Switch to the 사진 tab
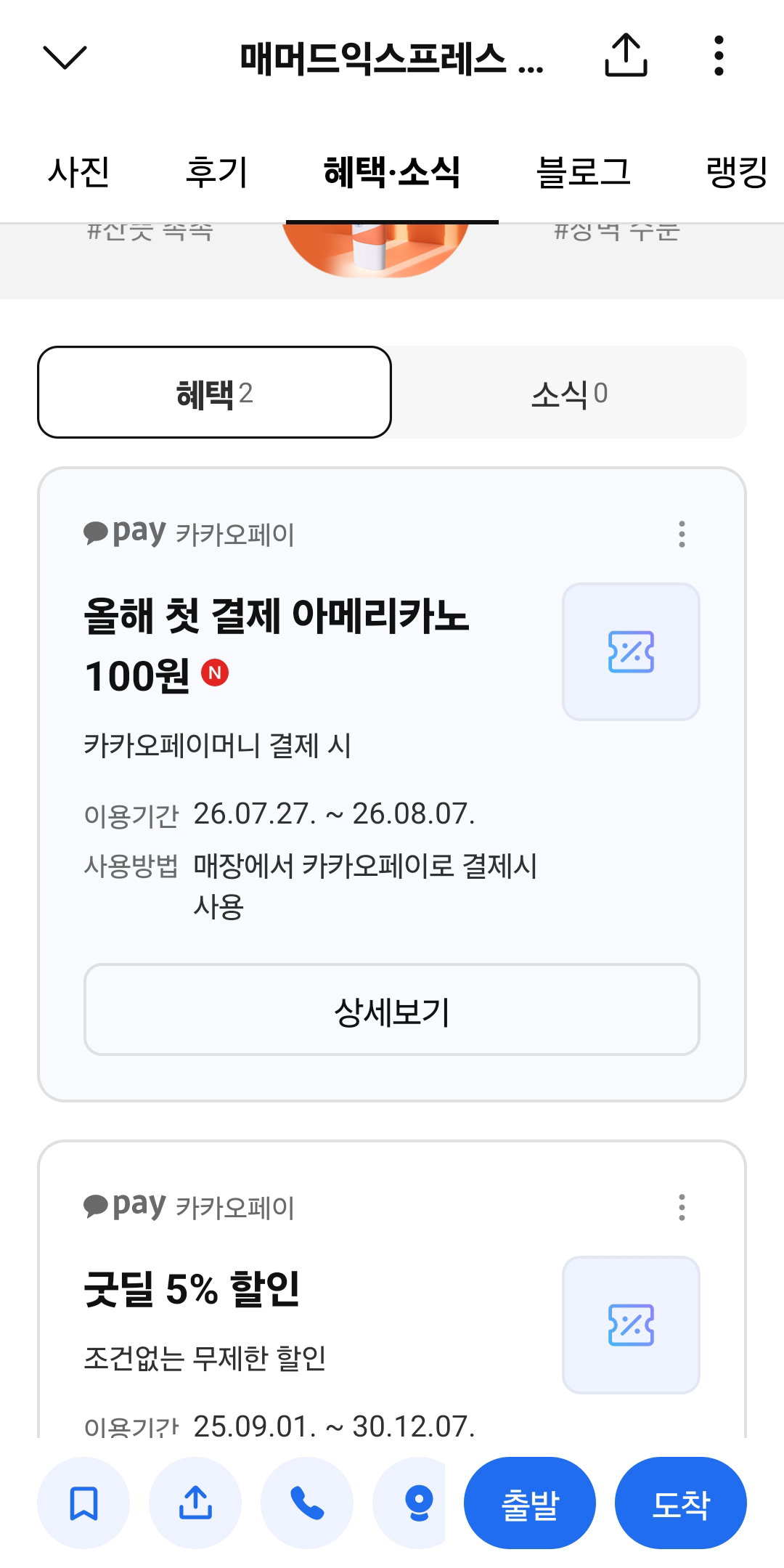The image size is (784, 1568). tap(78, 172)
